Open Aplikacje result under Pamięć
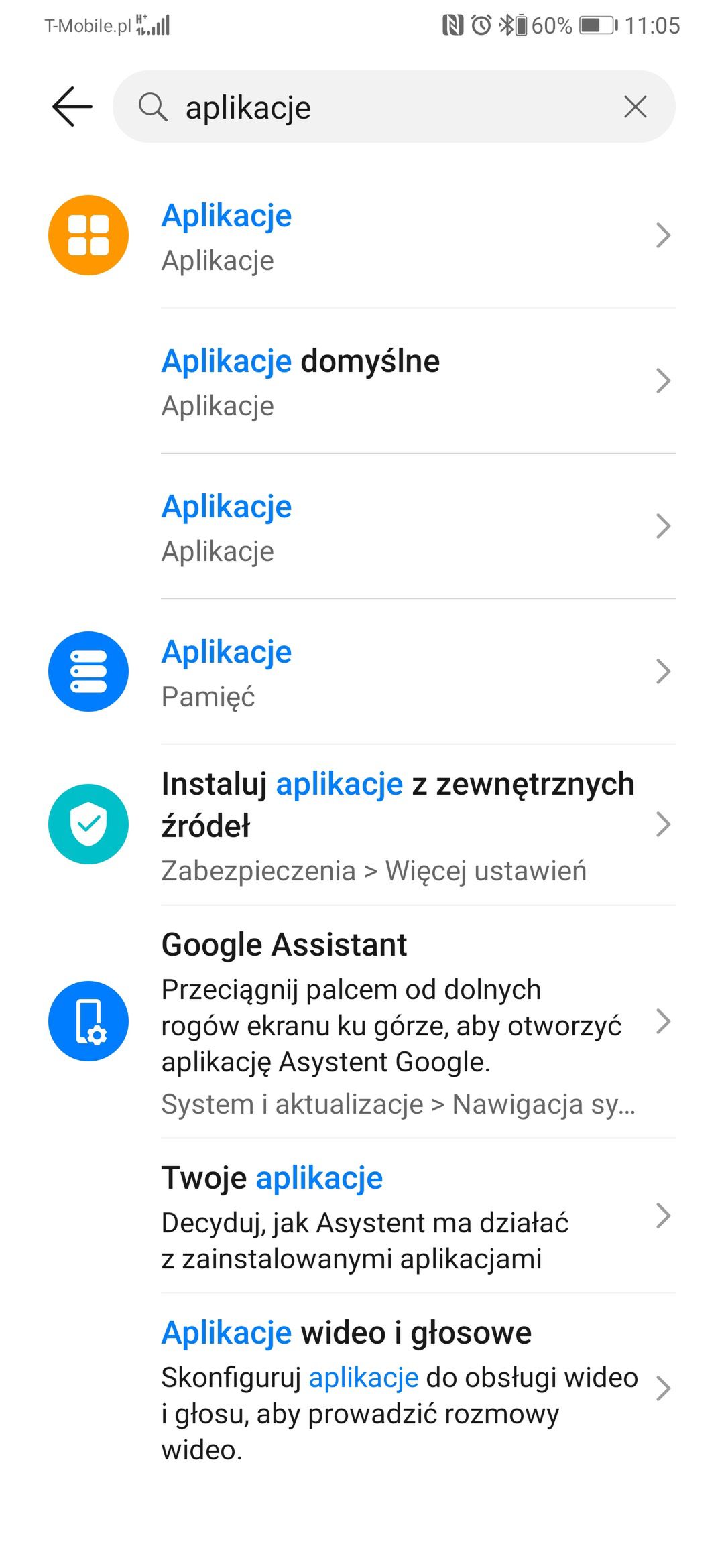Image resolution: width=724 pixels, height=1568 pixels. (x=362, y=672)
